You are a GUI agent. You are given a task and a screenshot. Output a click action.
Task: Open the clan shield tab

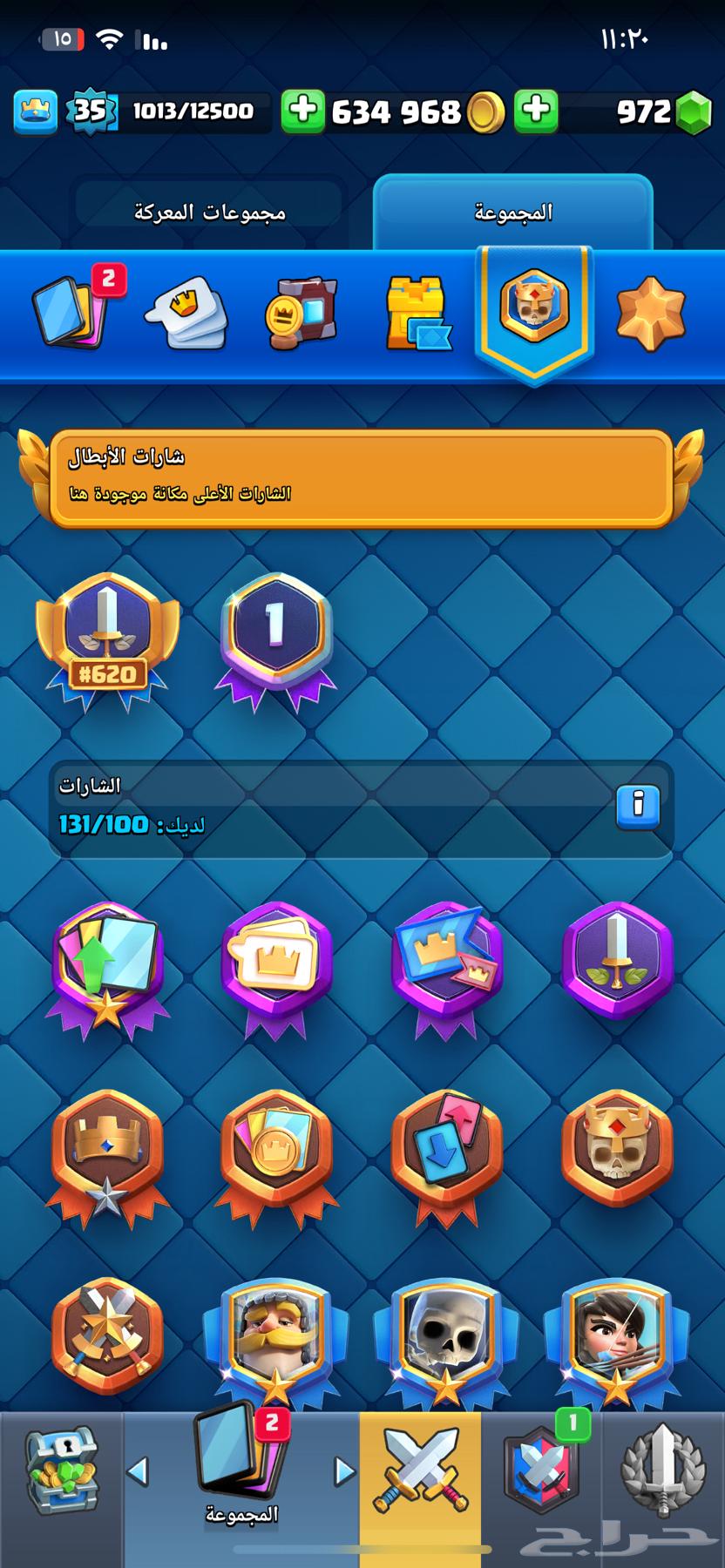click(540, 1472)
